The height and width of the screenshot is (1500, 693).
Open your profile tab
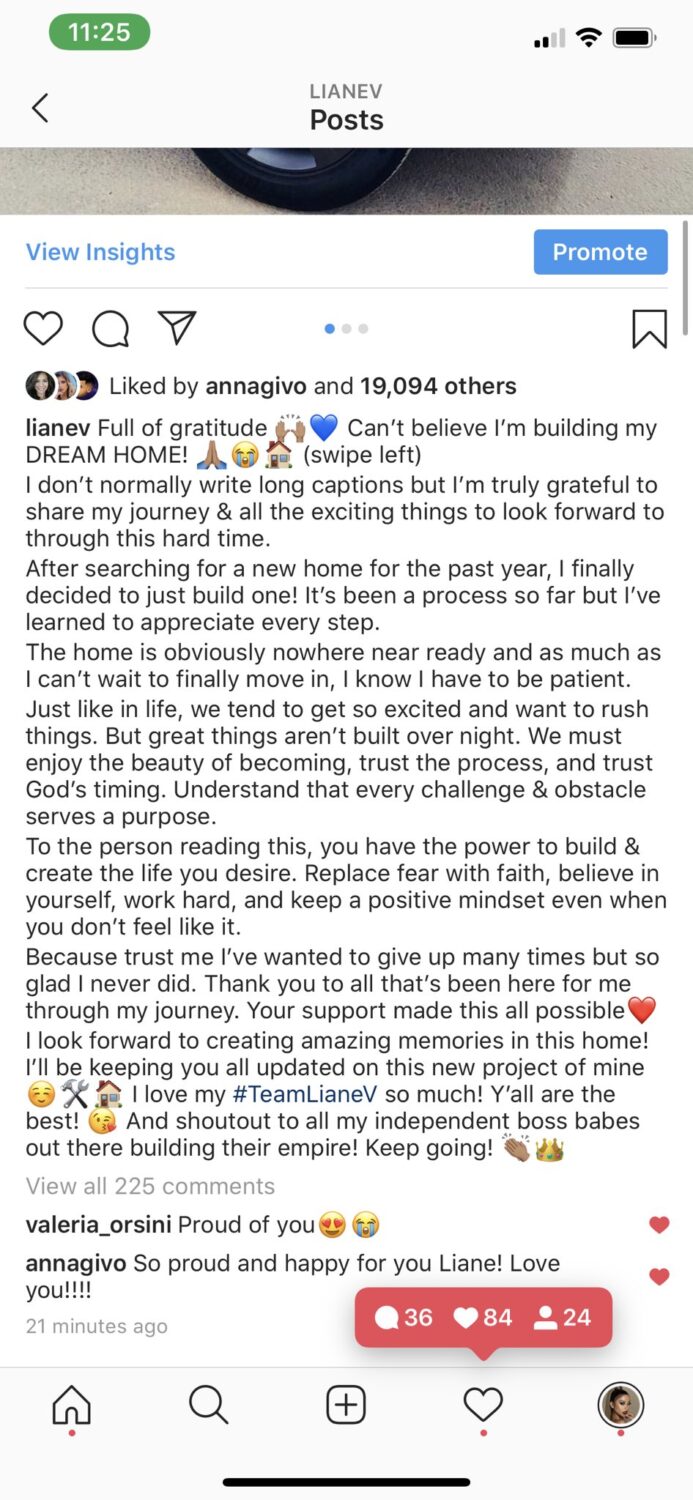coord(620,1406)
